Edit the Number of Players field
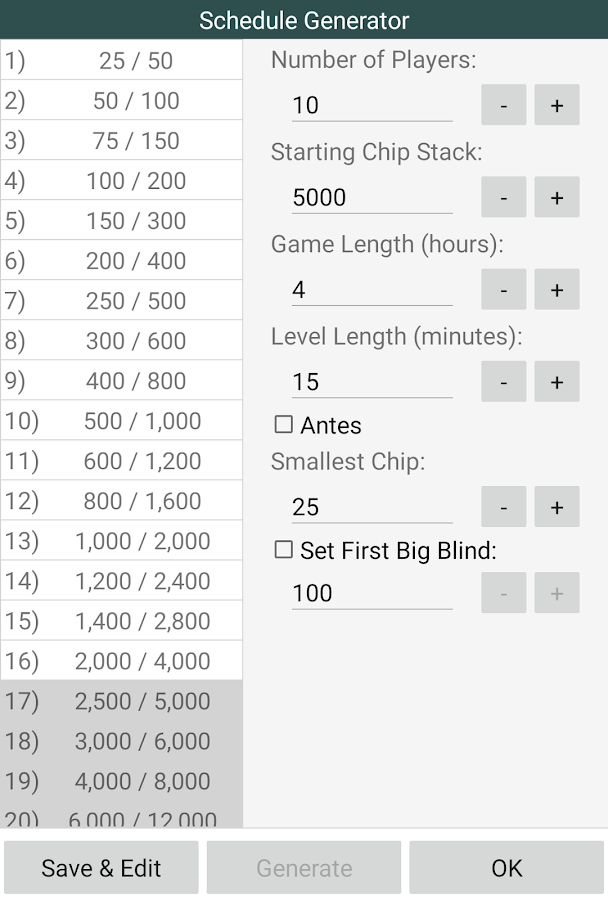 coord(371,105)
